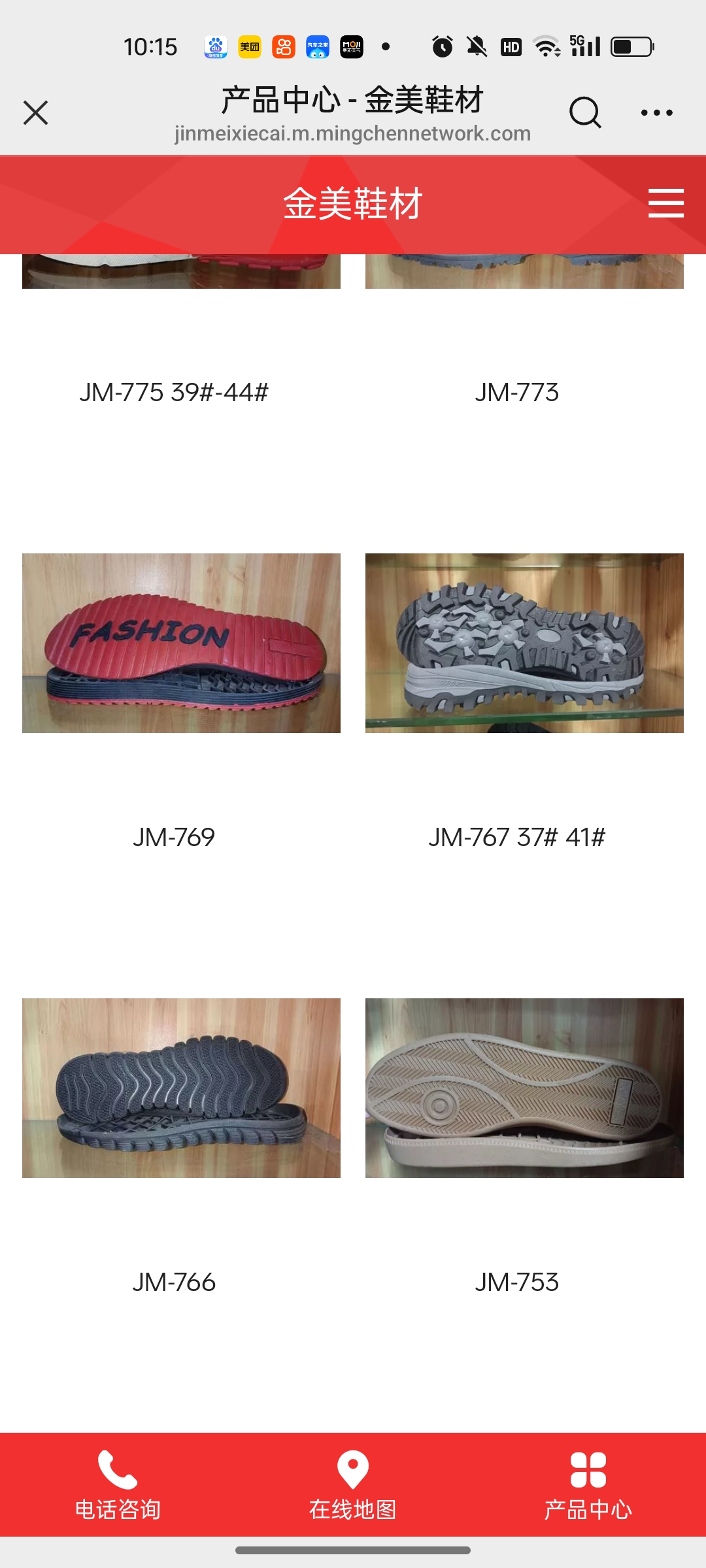
Task: Open the JM-773 product
Action: click(x=516, y=393)
